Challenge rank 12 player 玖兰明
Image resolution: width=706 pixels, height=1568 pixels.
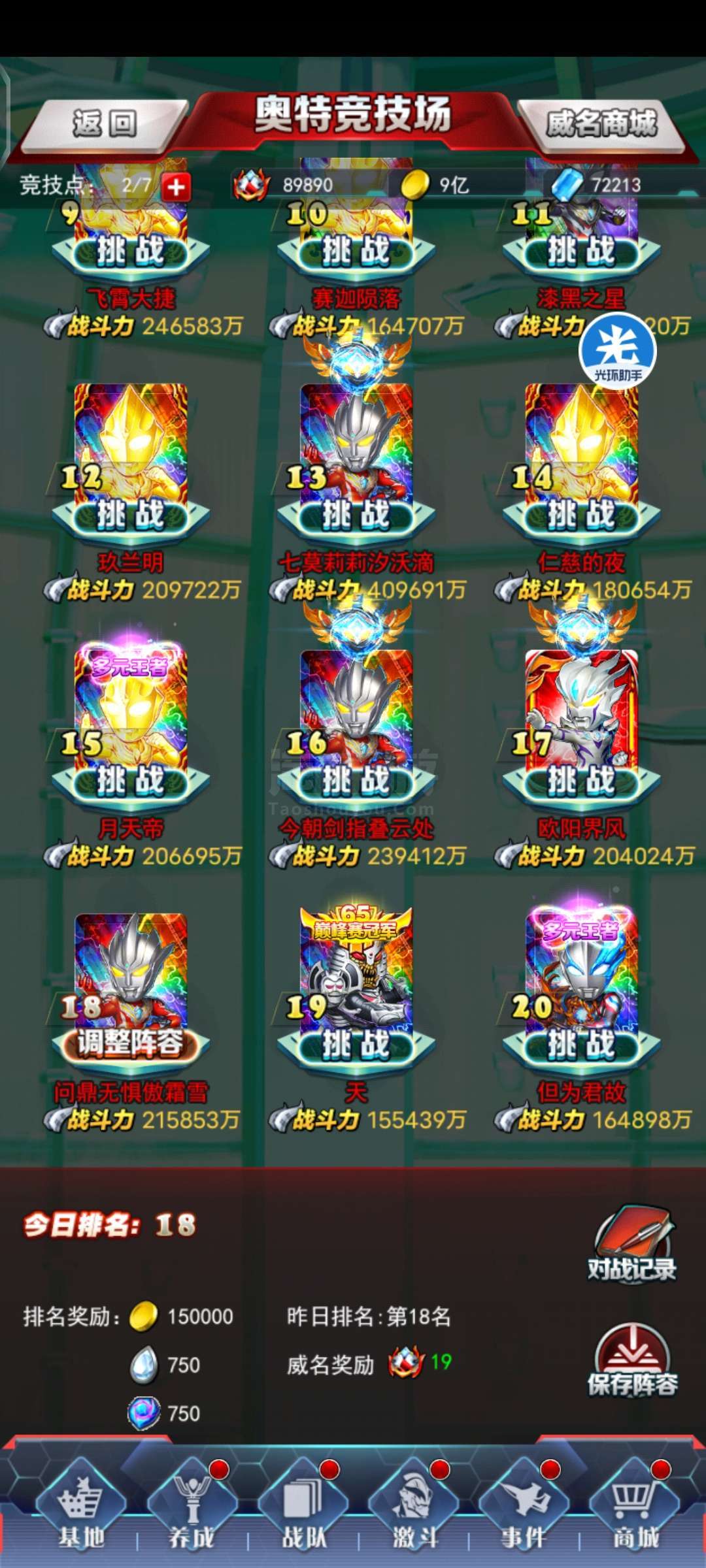tap(131, 516)
